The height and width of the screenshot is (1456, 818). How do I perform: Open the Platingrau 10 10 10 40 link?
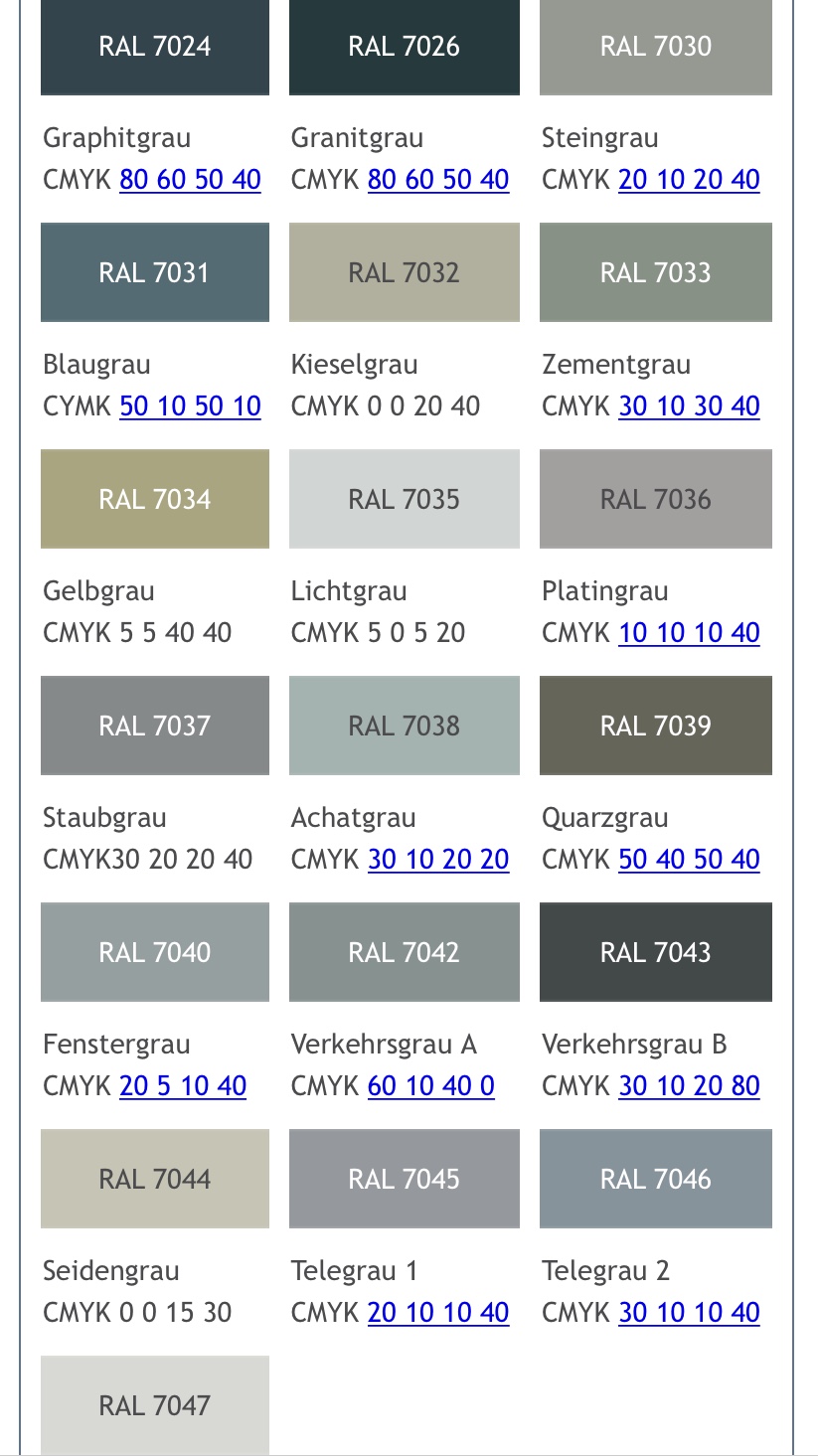[x=689, y=633]
